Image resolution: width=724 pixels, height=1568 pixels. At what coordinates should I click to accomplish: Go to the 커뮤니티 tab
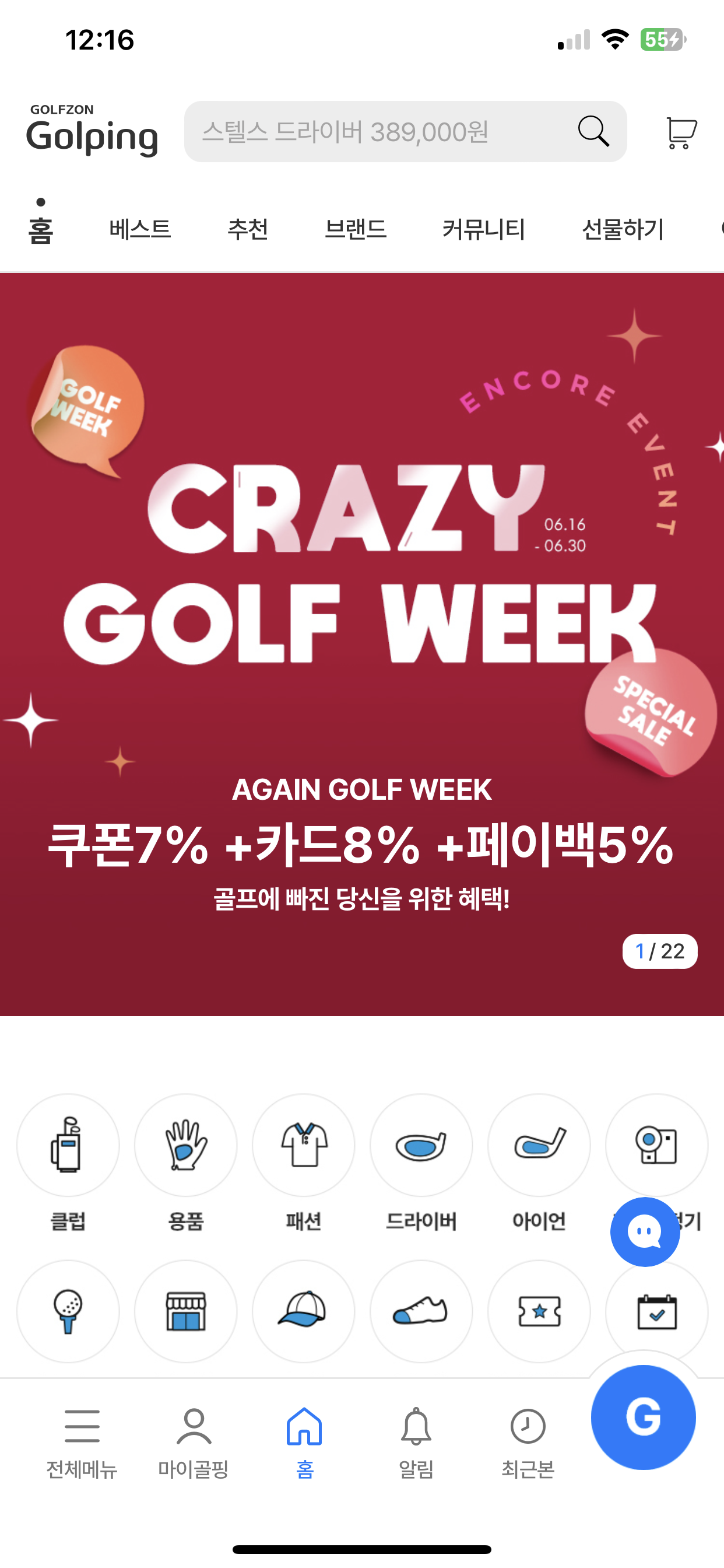[484, 229]
